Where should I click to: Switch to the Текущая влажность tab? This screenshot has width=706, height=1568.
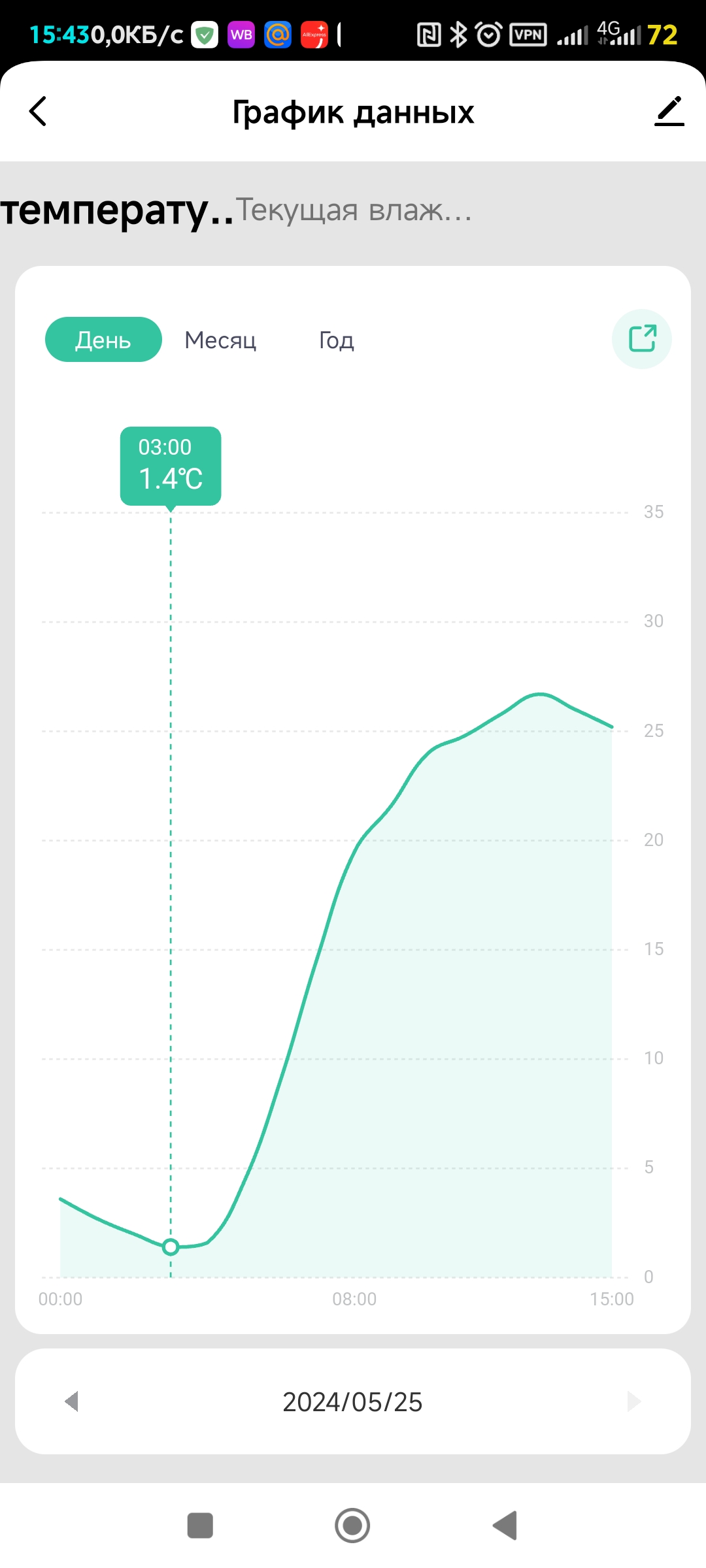pos(354,210)
